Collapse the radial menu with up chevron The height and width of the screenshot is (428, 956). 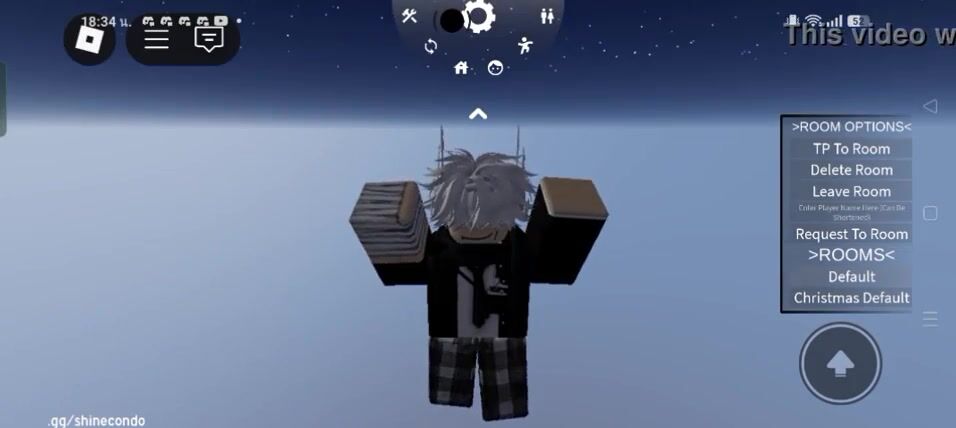click(x=478, y=114)
